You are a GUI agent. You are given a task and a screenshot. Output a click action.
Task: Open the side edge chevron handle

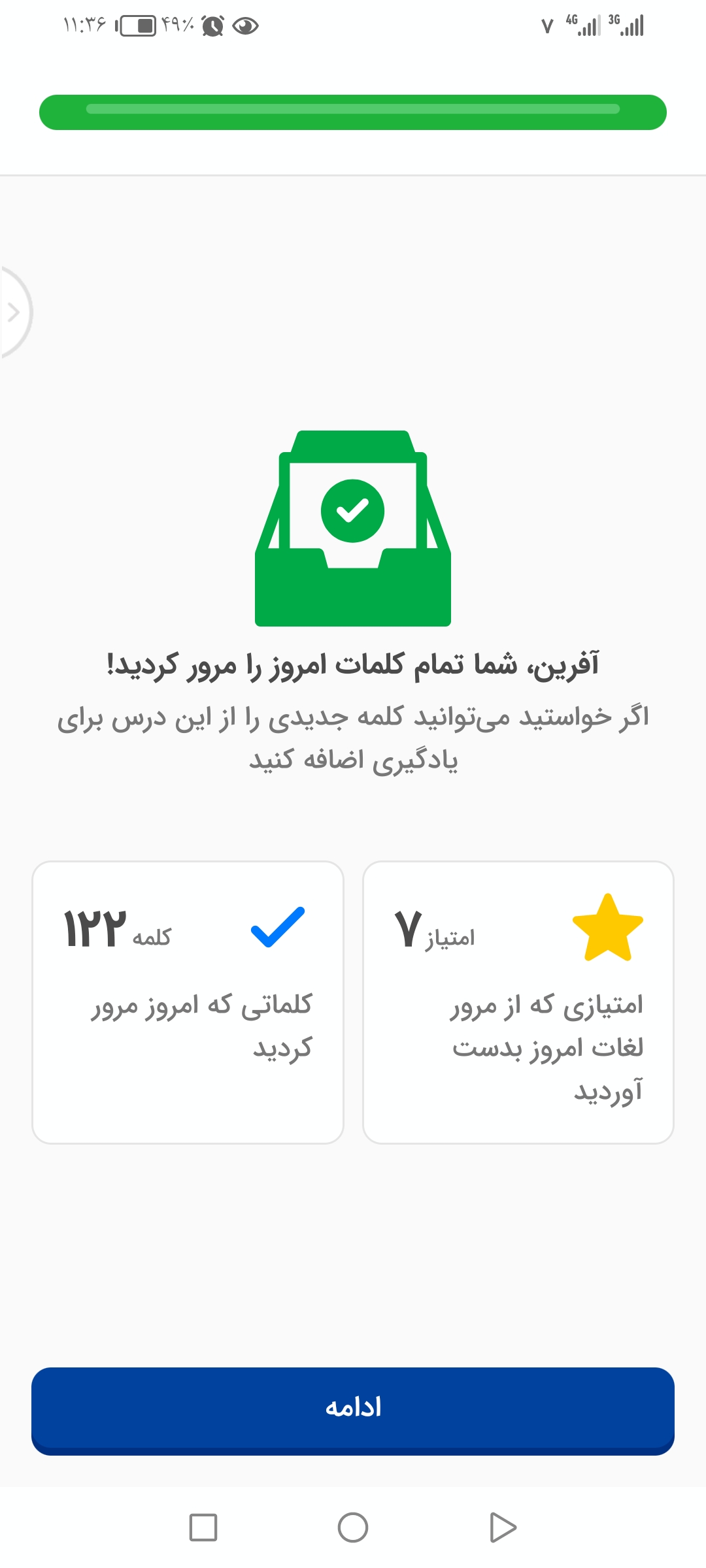click(x=14, y=312)
